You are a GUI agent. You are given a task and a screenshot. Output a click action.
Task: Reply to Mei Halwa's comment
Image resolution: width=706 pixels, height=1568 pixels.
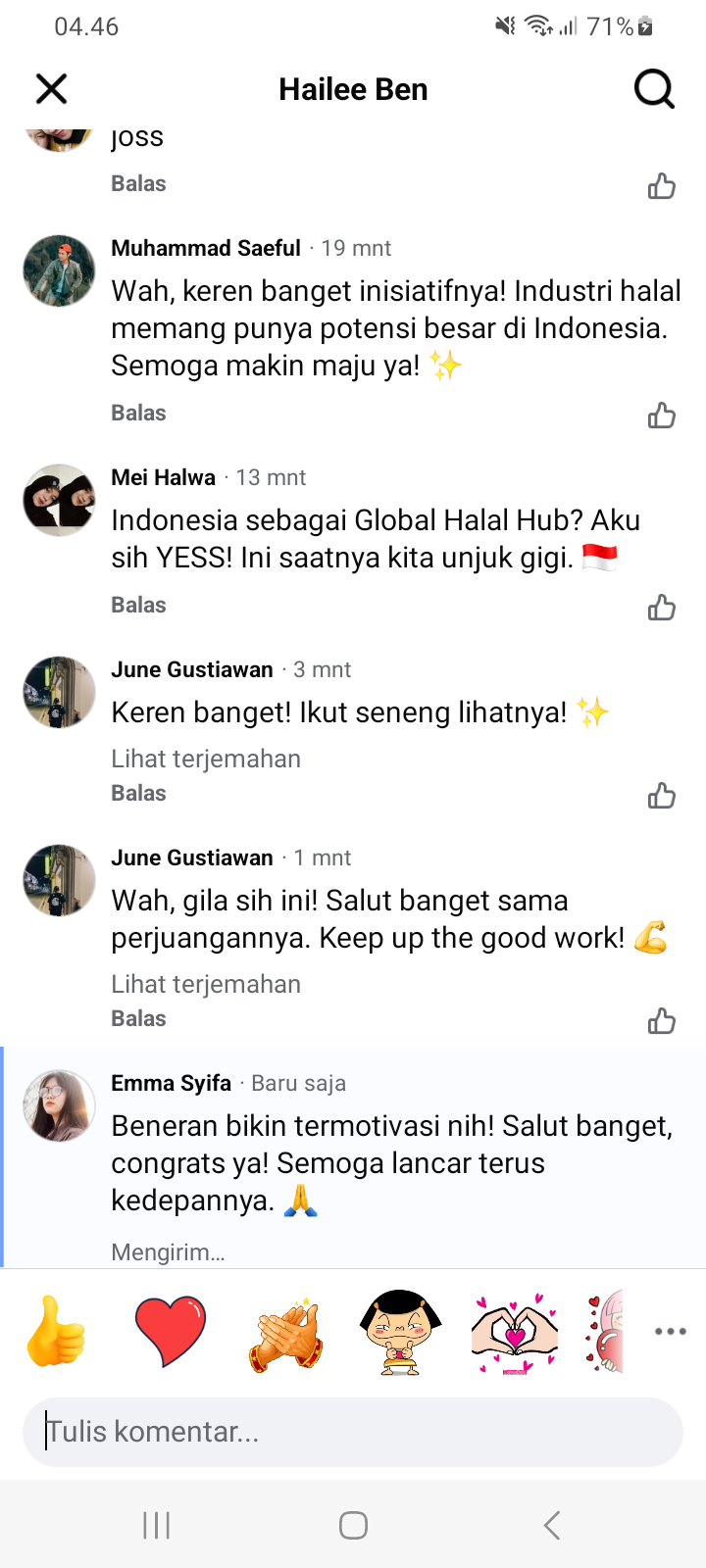(138, 606)
